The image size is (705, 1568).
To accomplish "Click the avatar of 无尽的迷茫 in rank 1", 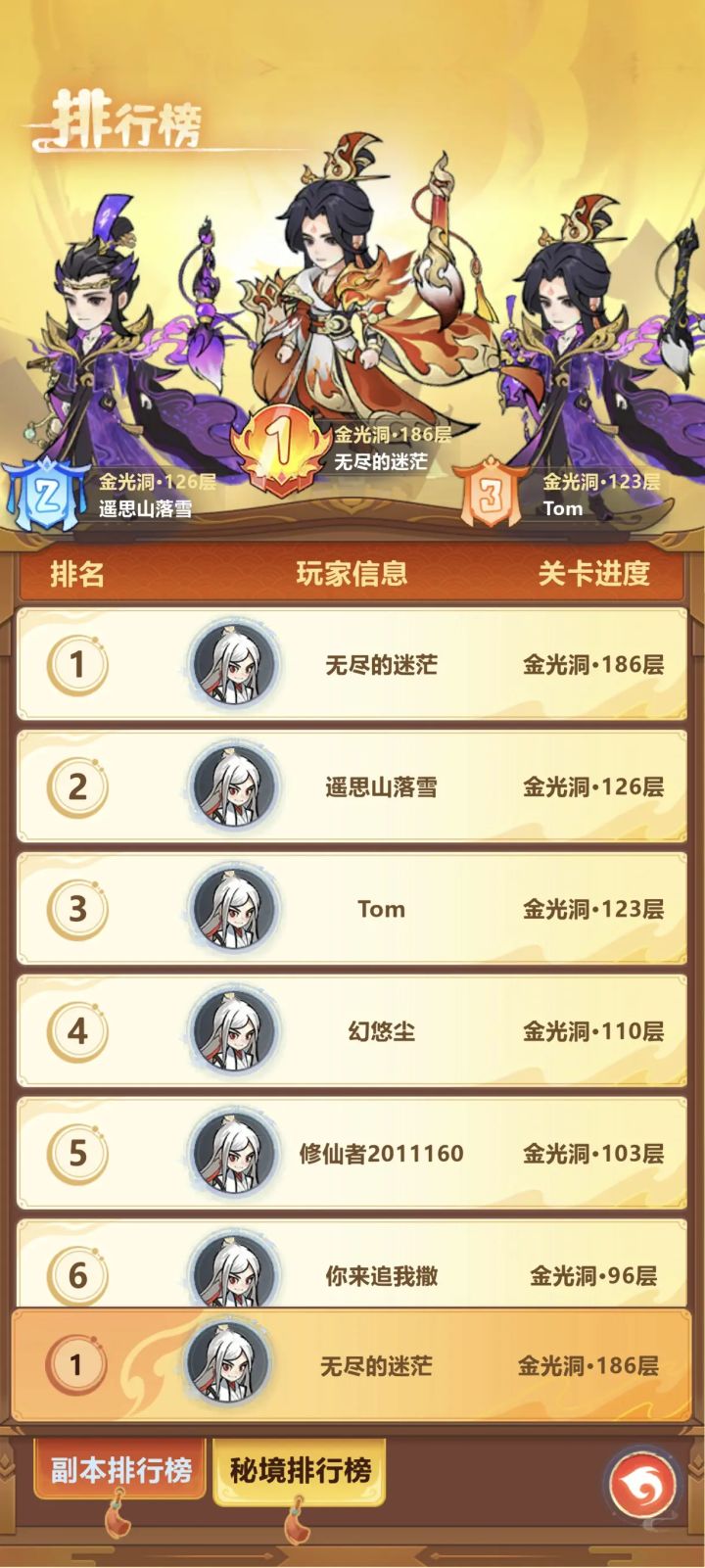I will pos(232,664).
